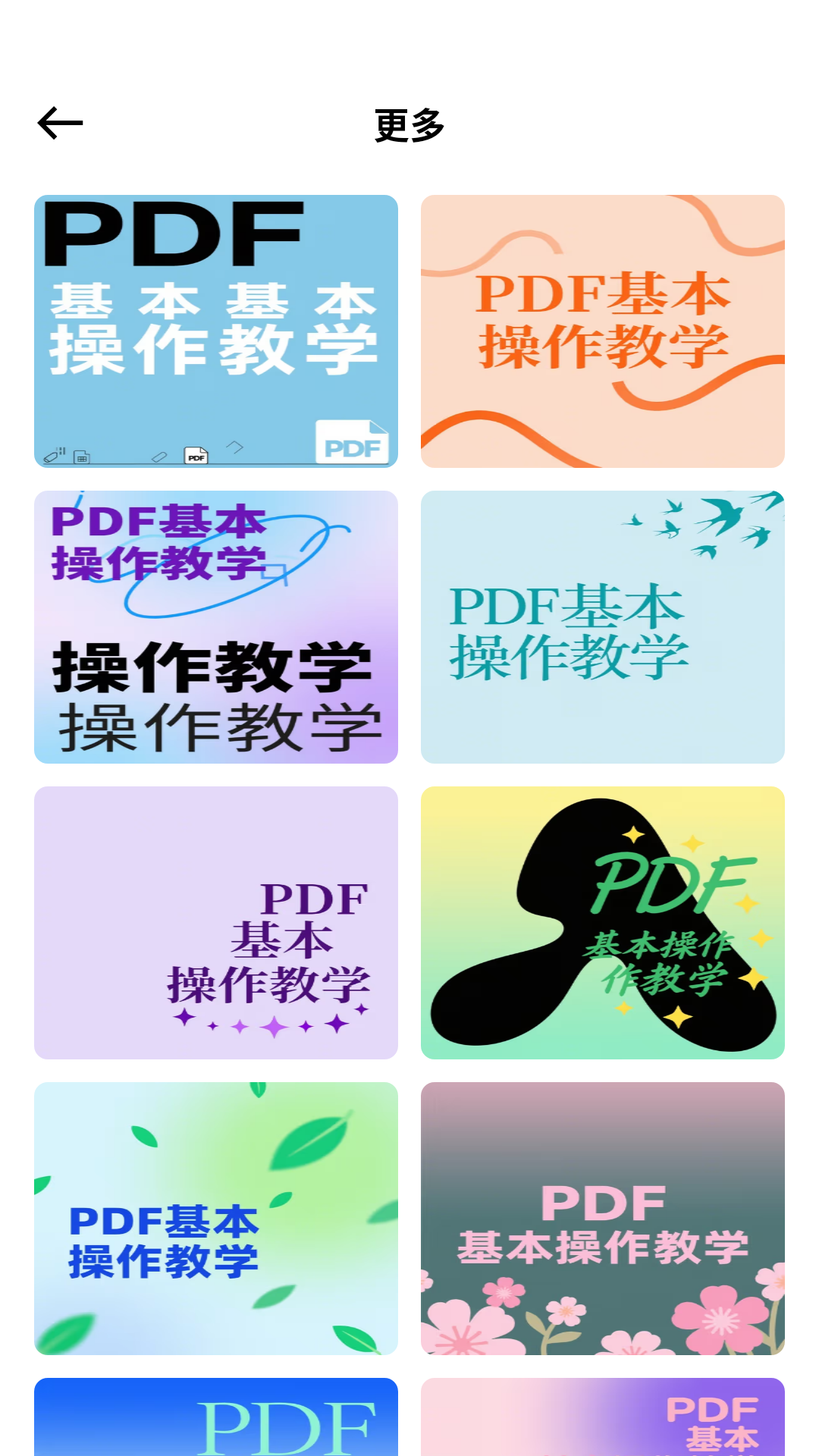The image size is (819, 1456).
Task: Click the bookmark icon in blue thumbnail
Action: tap(80, 457)
